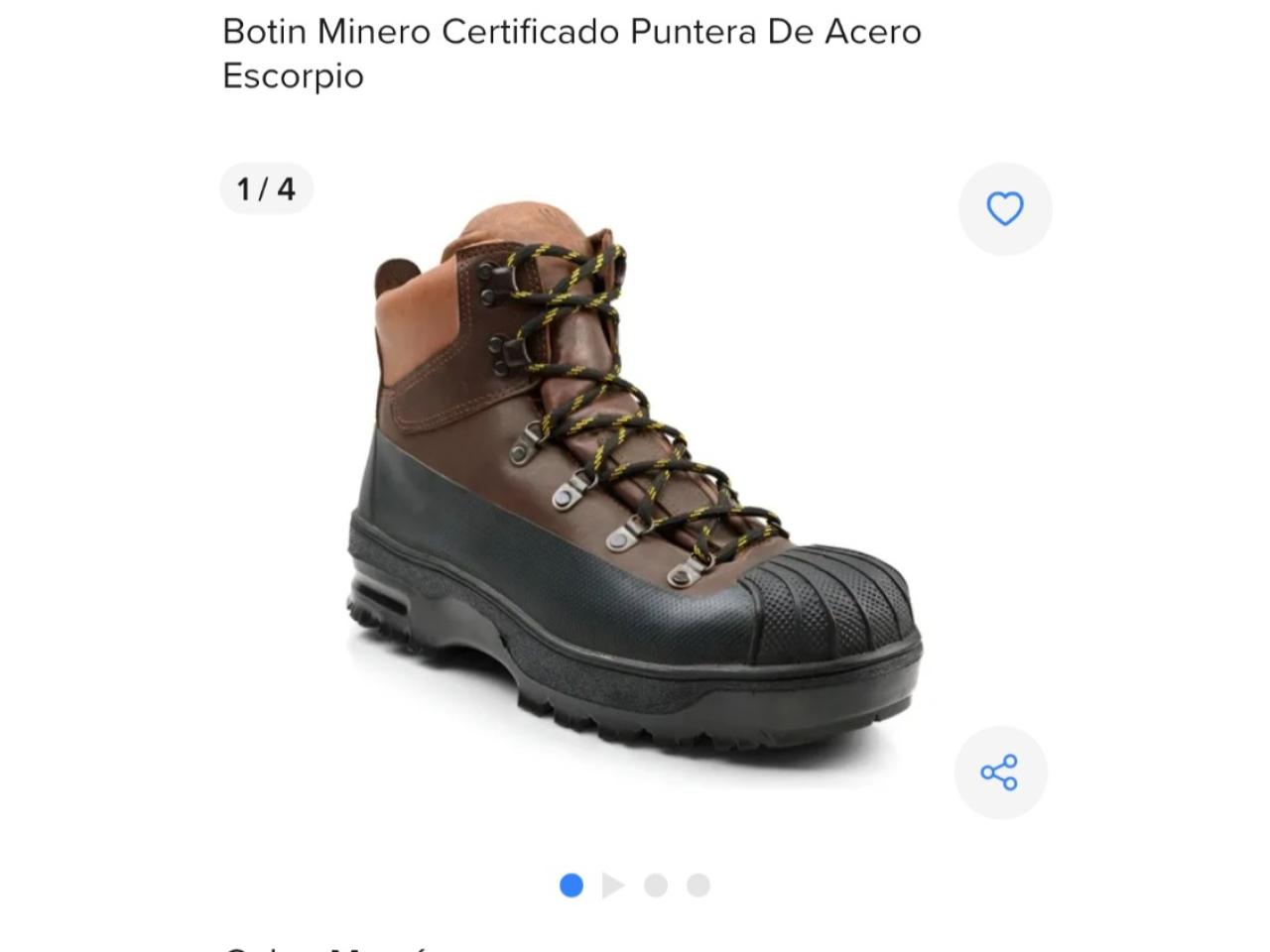
Task: Add the boot to favorites with the heart
Action: [1004, 209]
